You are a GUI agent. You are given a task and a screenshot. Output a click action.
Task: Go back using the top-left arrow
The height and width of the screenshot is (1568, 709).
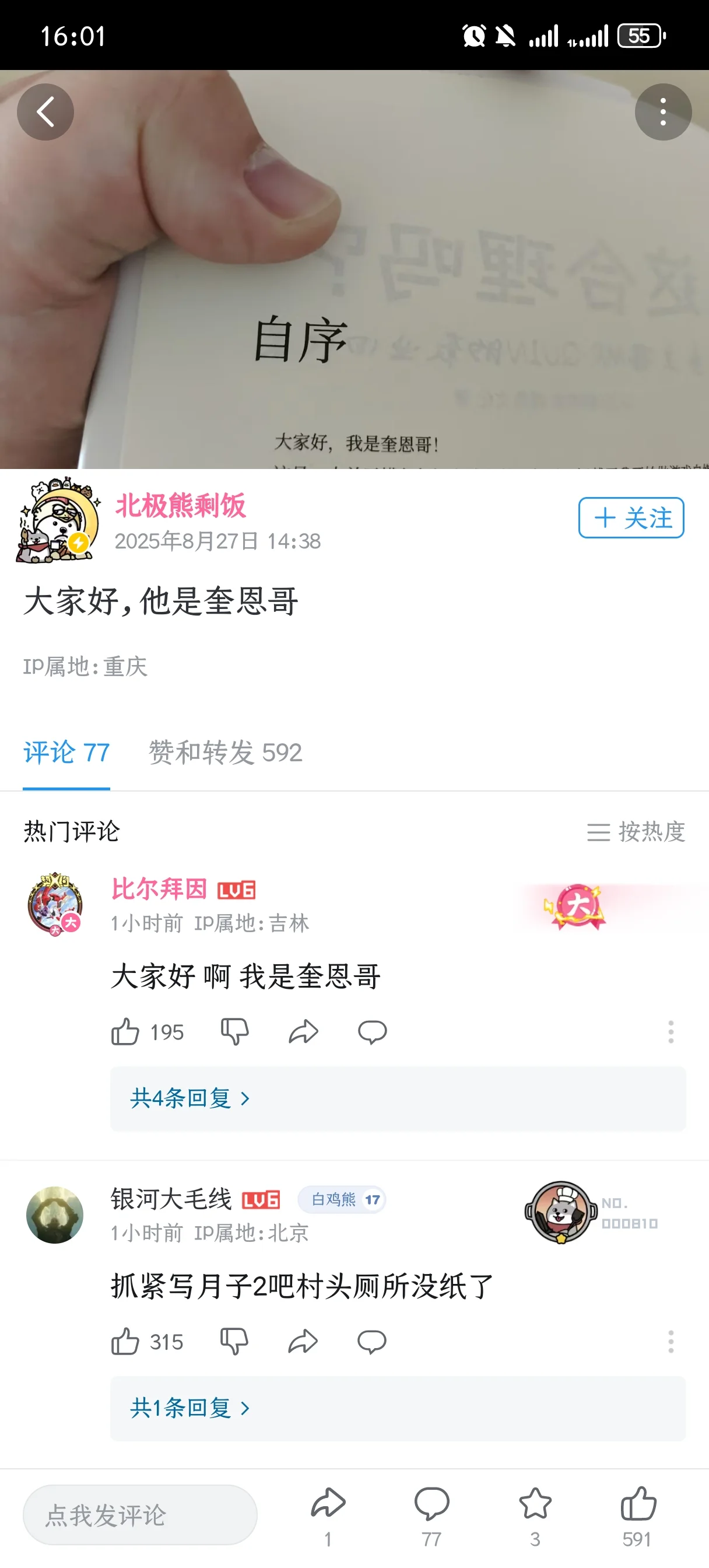[45, 112]
